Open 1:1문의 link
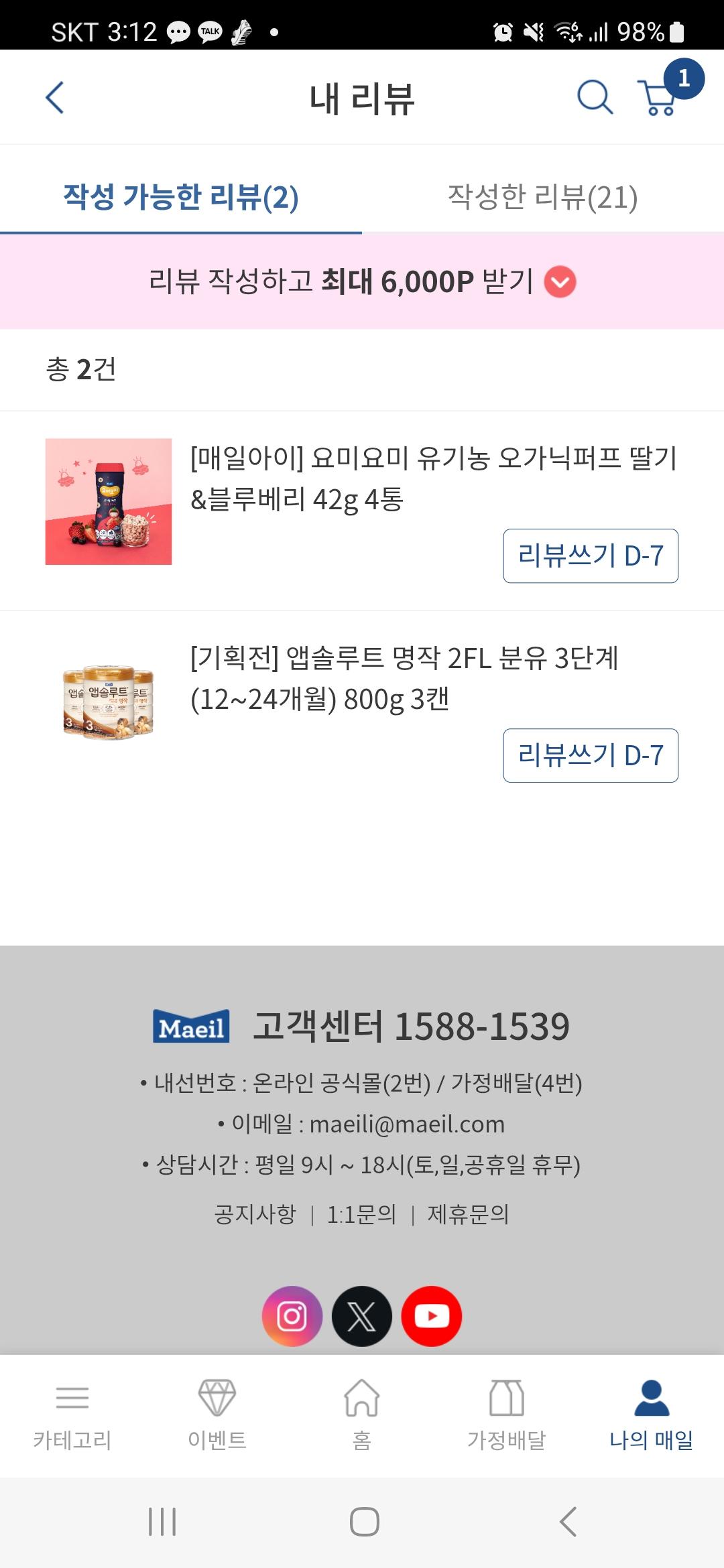 (361, 1214)
